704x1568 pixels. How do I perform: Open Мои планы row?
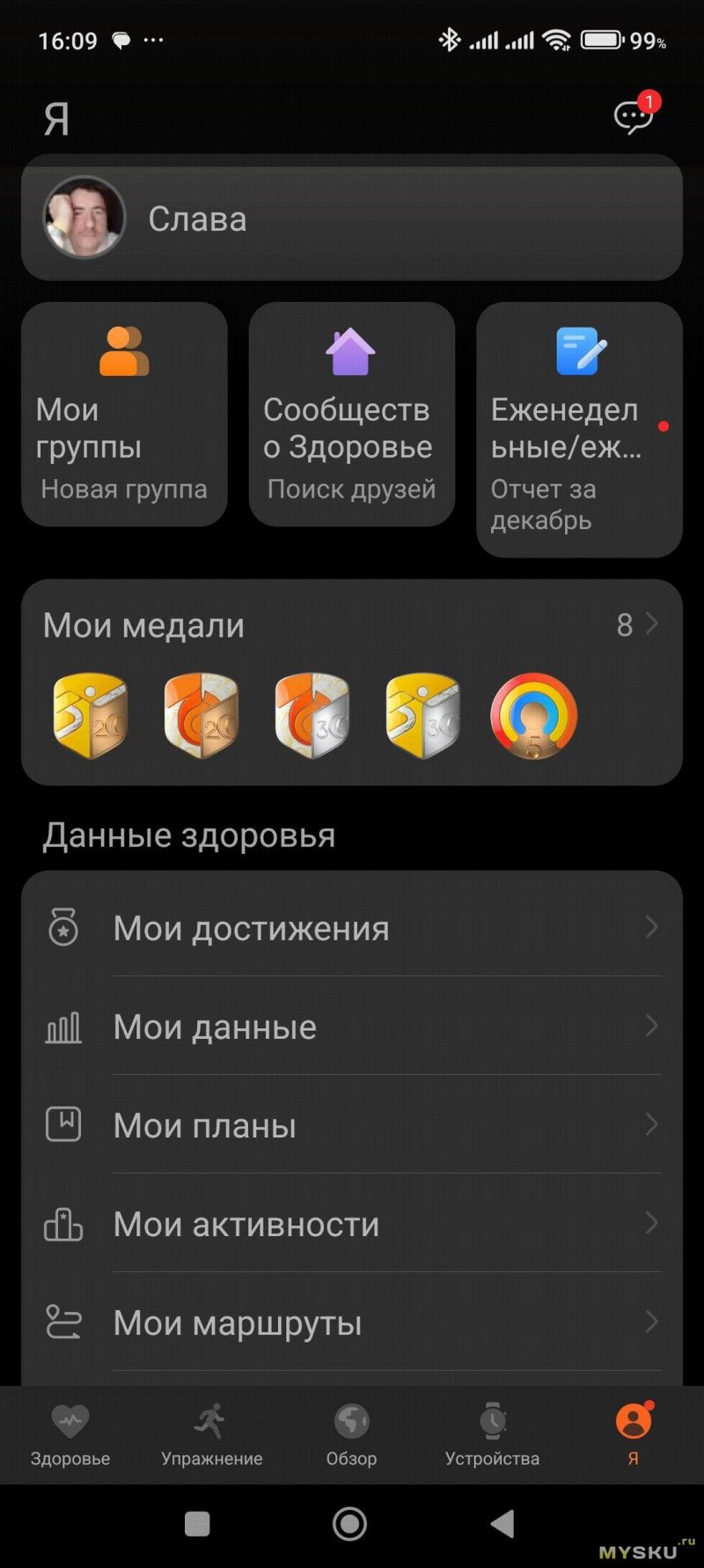tap(352, 1125)
